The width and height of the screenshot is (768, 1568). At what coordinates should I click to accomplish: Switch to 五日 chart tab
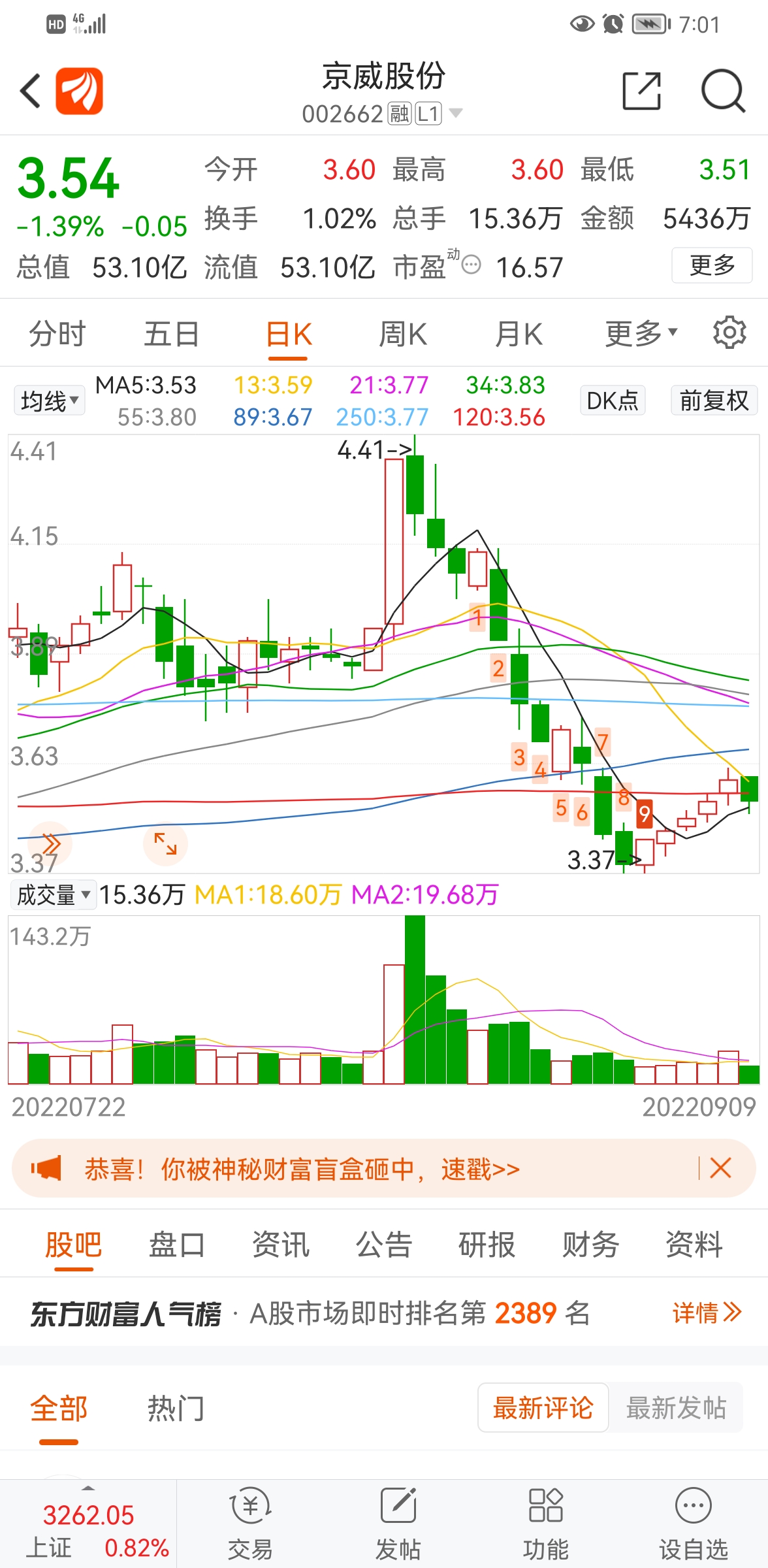pyautogui.click(x=172, y=334)
